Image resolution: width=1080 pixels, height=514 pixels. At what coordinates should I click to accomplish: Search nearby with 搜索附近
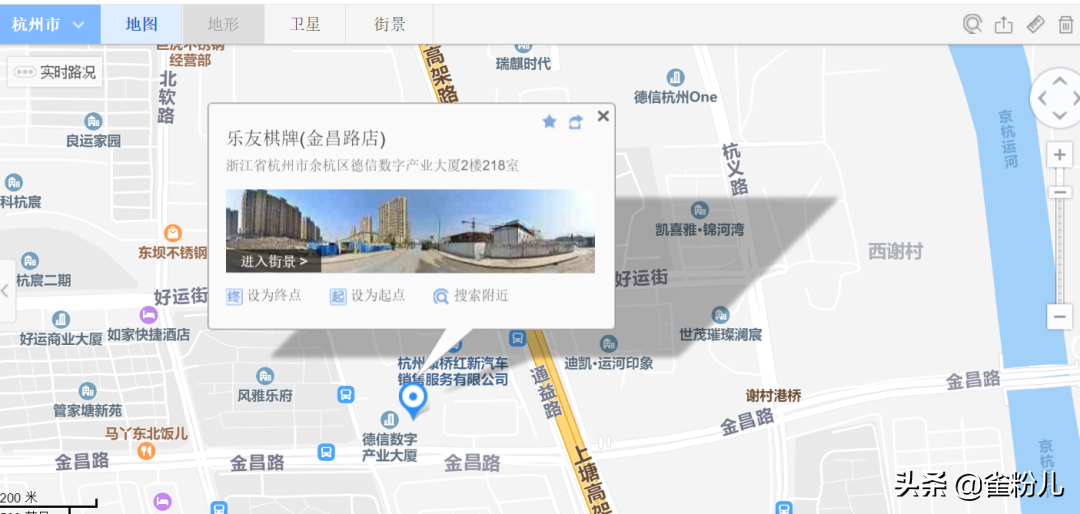(x=471, y=296)
